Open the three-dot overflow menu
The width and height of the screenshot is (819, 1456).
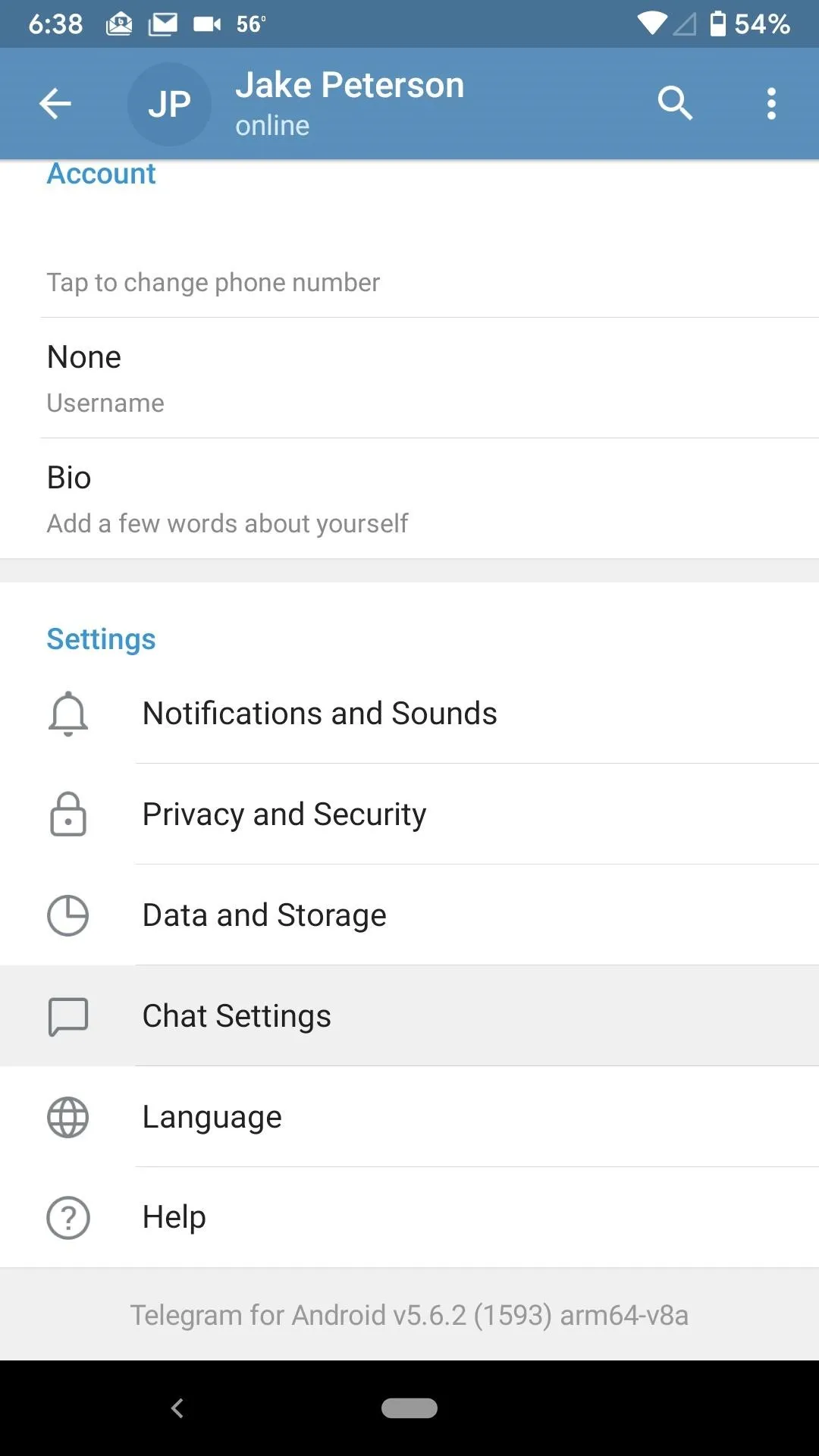click(x=771, y=103)
